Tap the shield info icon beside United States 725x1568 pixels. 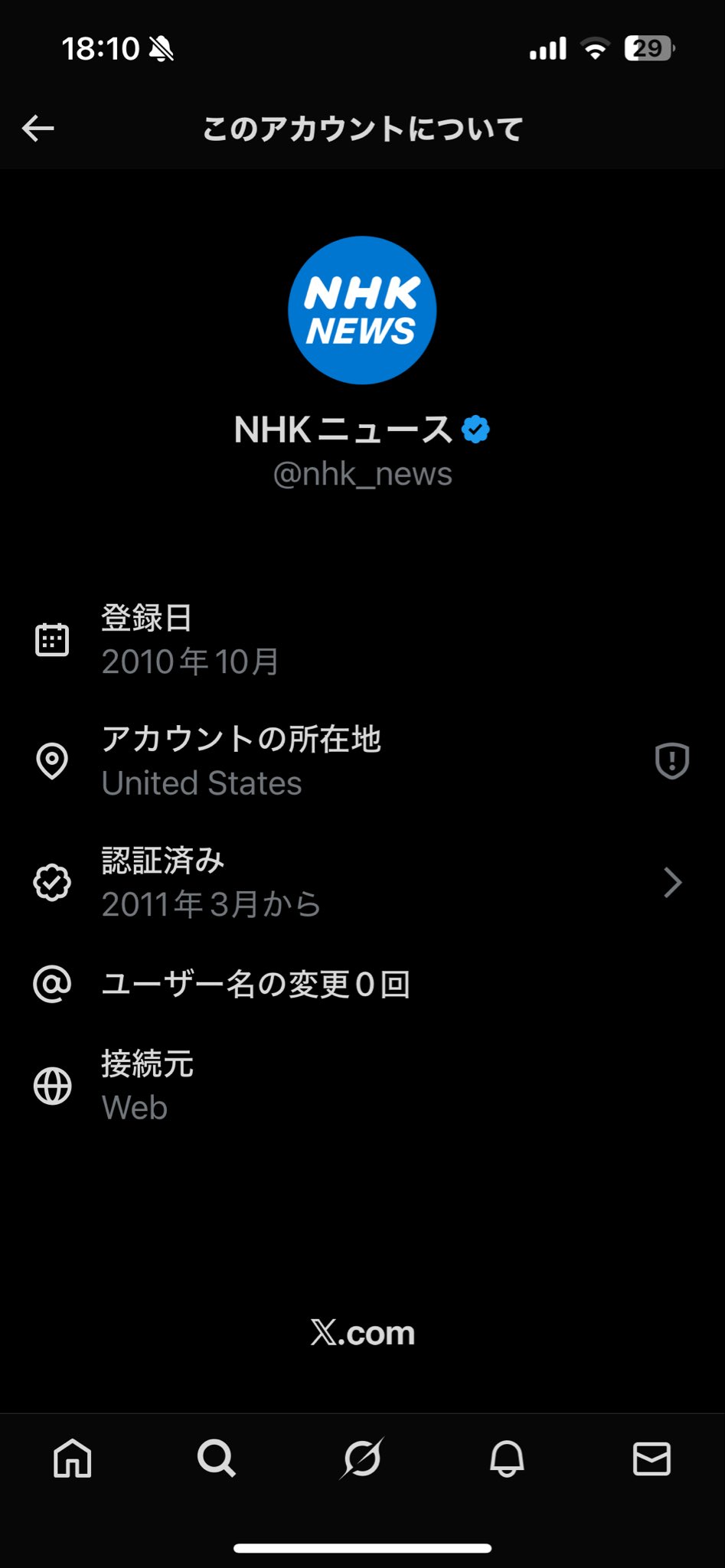[671, 760]
